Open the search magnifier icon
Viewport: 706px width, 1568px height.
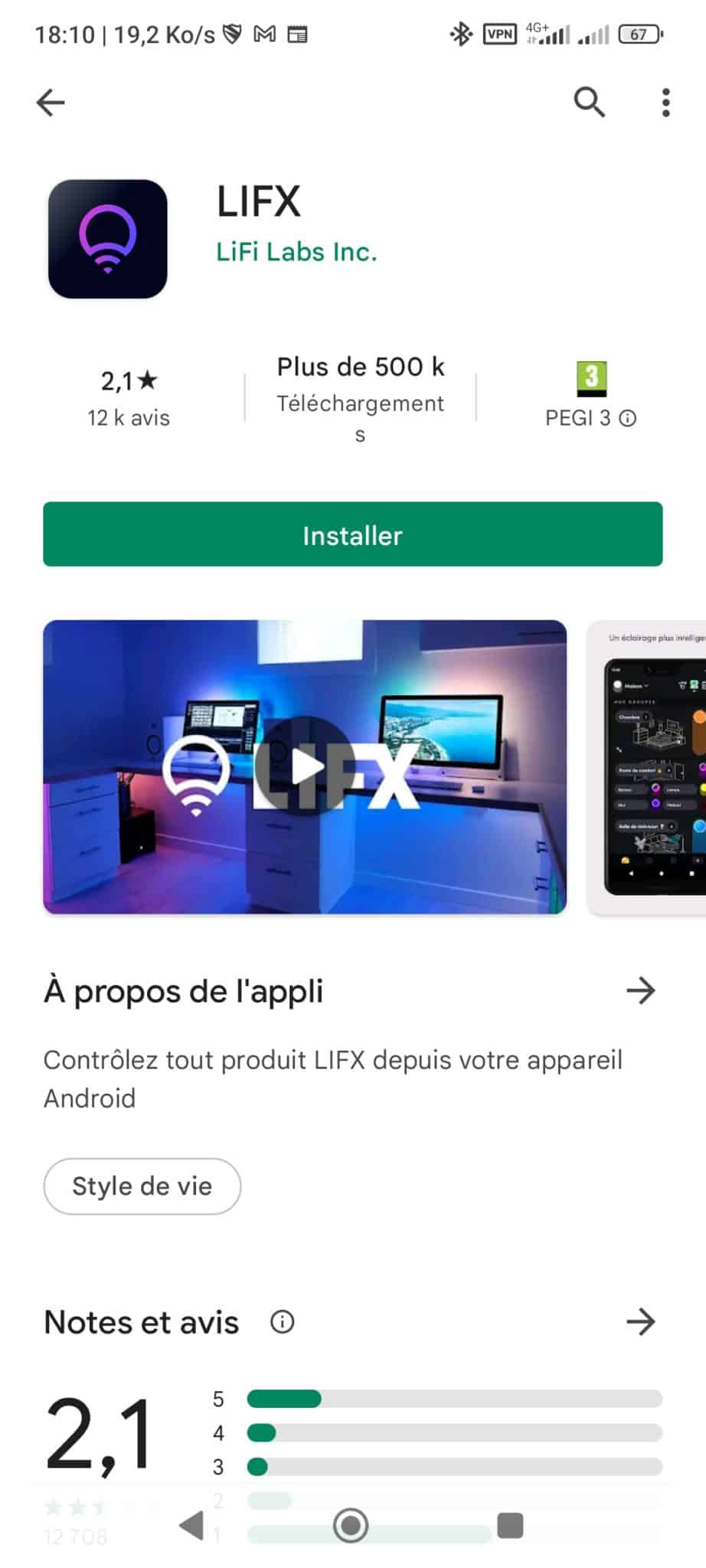[590, 102]
